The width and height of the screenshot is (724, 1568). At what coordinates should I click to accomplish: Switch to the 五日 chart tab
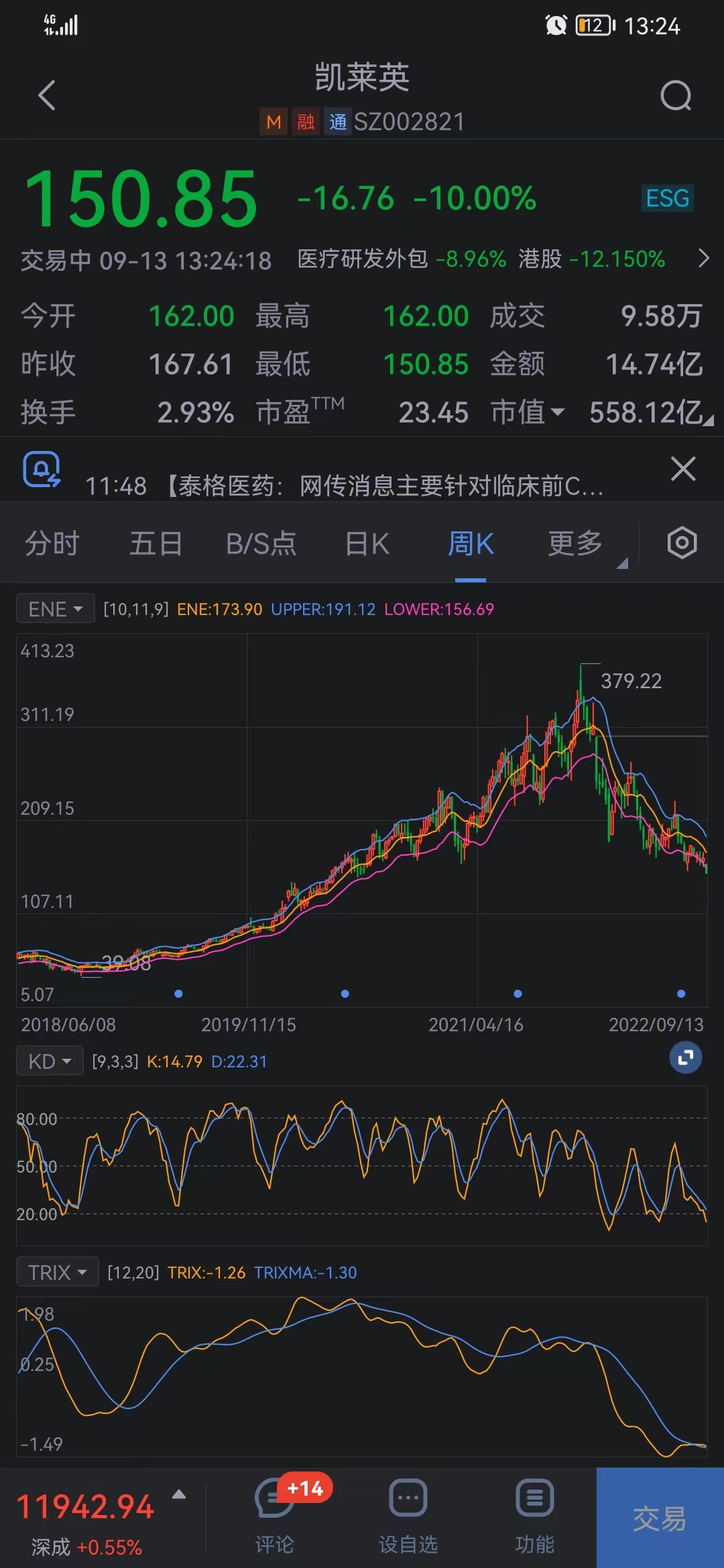click(x=156, y=543)
